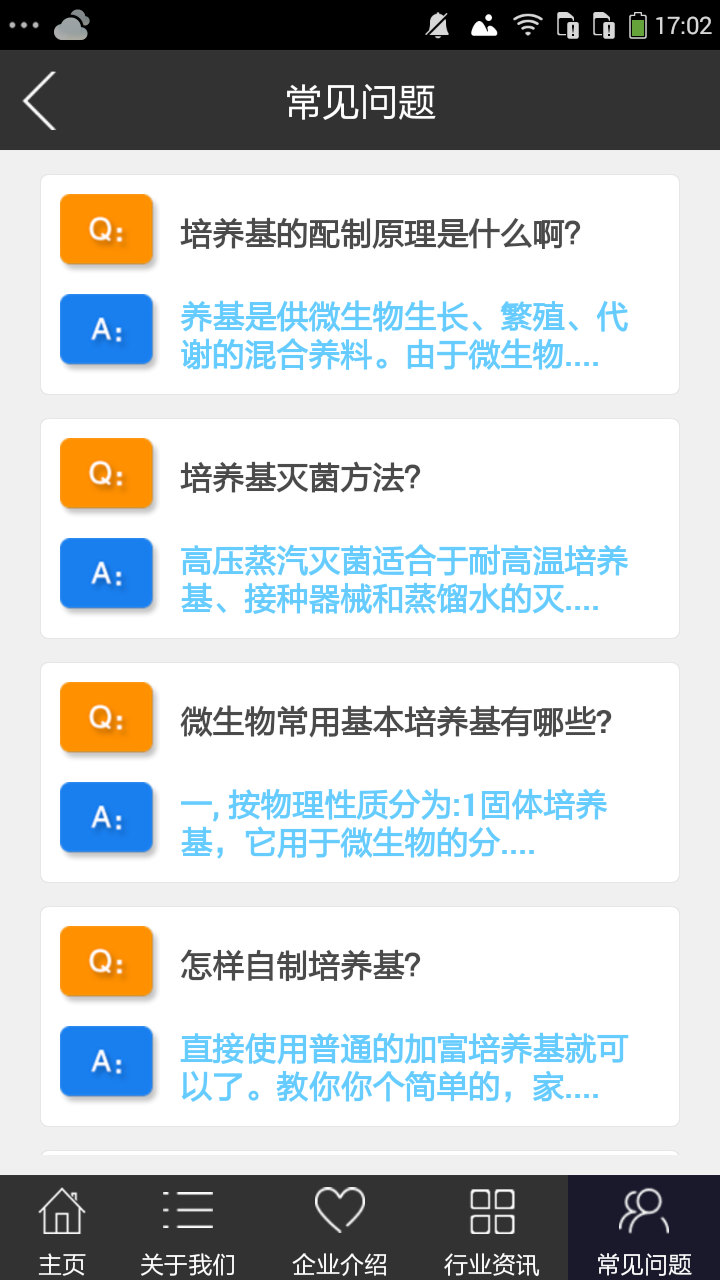Select the 常见问题 tab
This screenshot has width=720, height=1280.
(644, 1228)
